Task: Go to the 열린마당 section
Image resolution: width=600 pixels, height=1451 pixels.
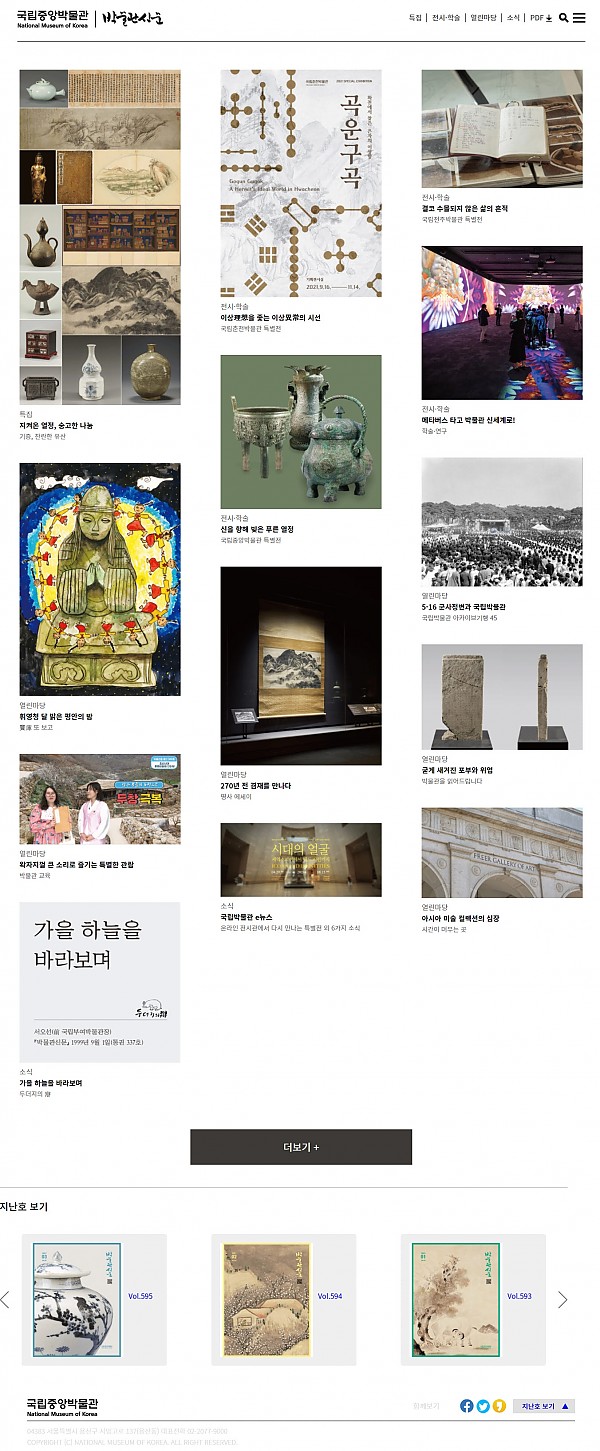Action: 483,18
